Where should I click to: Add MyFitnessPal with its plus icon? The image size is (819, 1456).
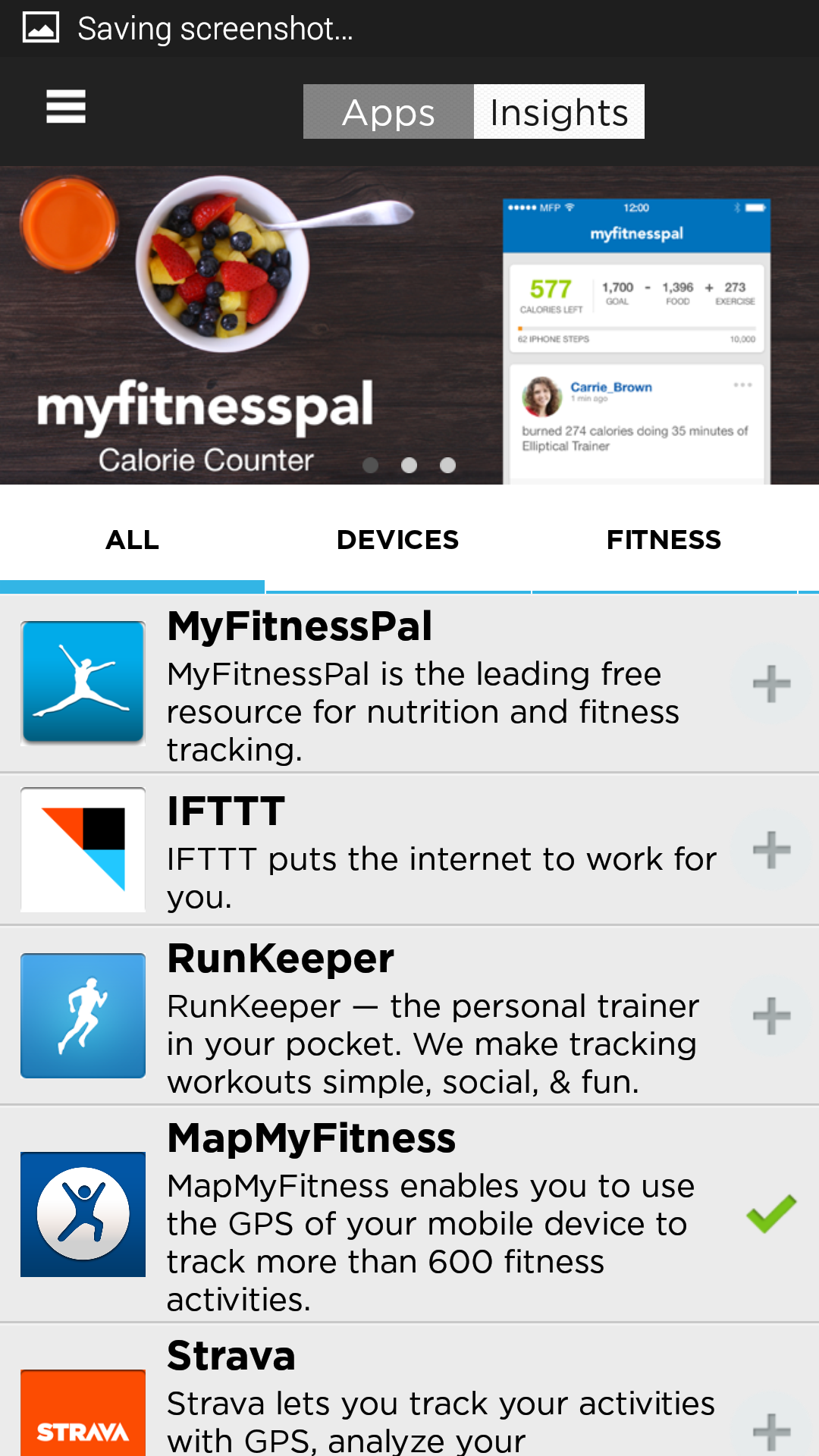[772, 684]
